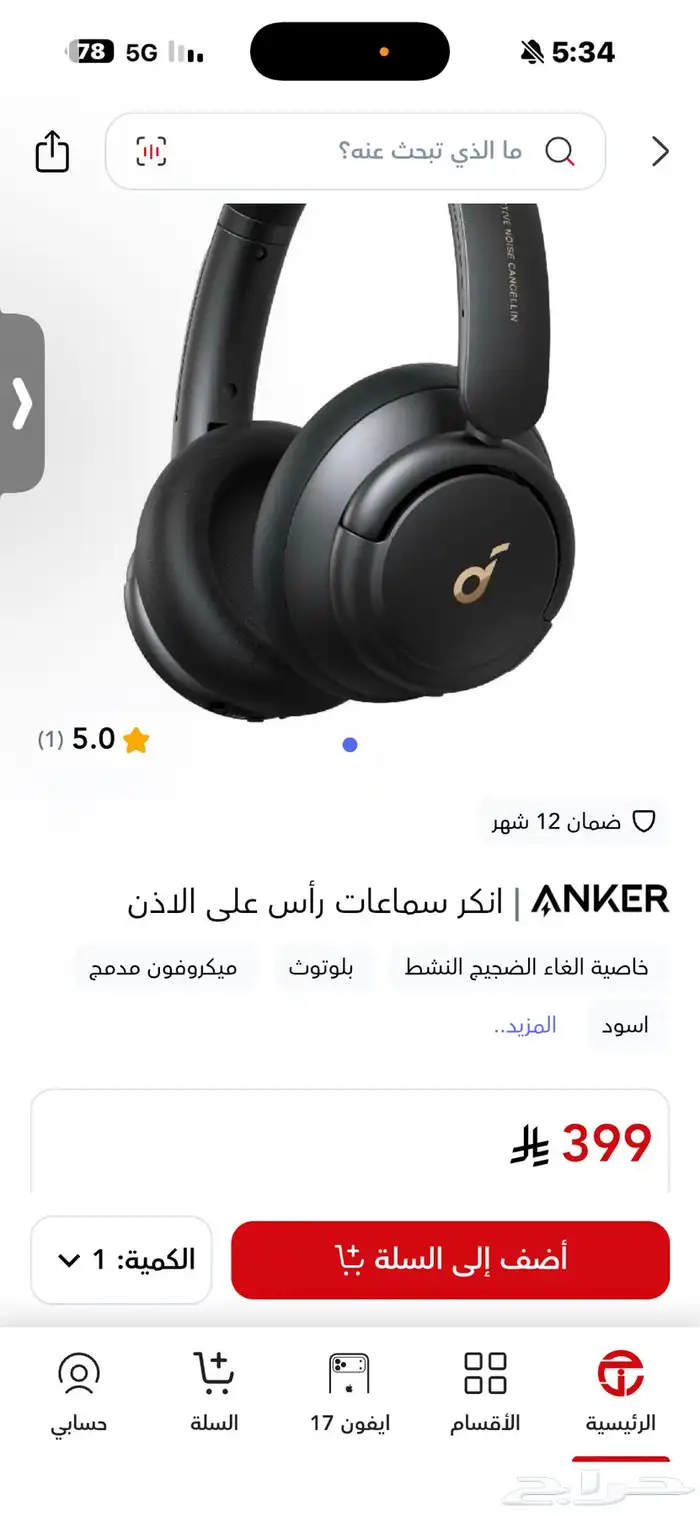
Task: Tap the ميكروفون مدمج chip
Action: pyautogui.click(x=163, y=968)
